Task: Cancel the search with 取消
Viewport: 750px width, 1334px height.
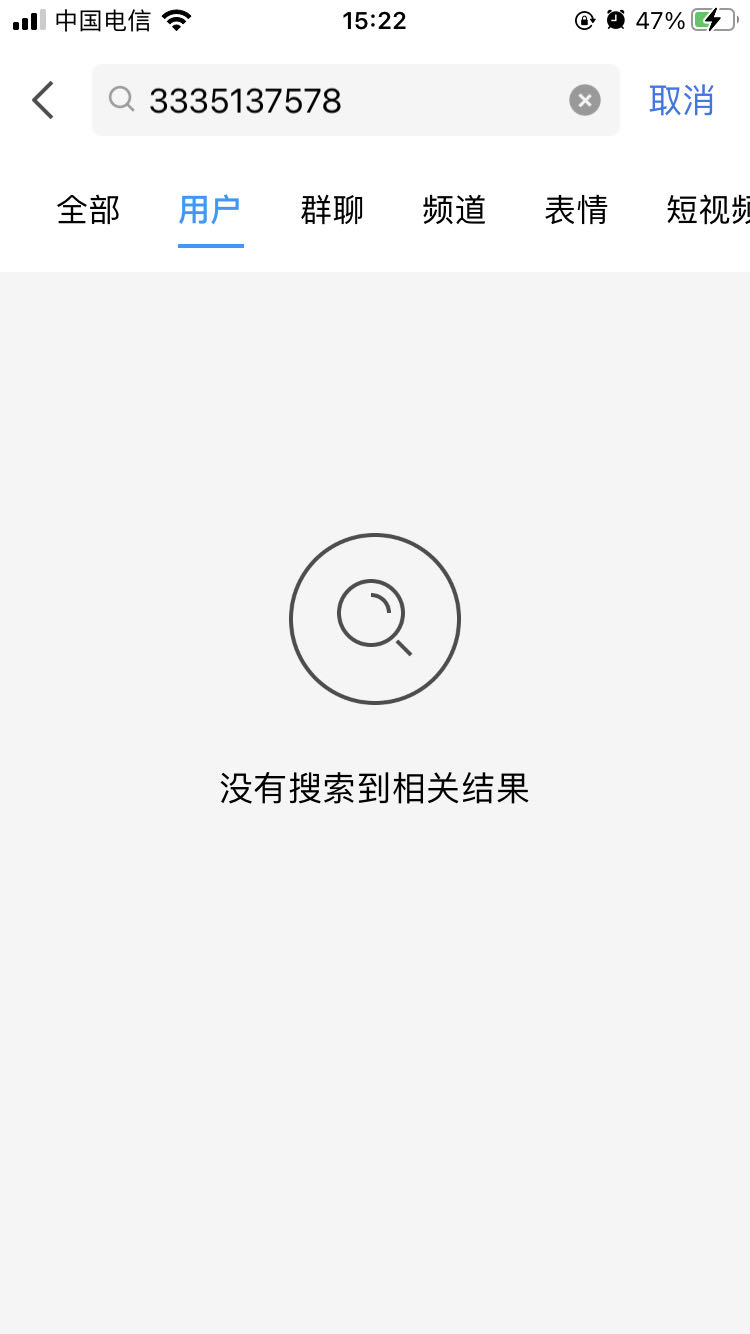Action: click(x=681, y=100)
